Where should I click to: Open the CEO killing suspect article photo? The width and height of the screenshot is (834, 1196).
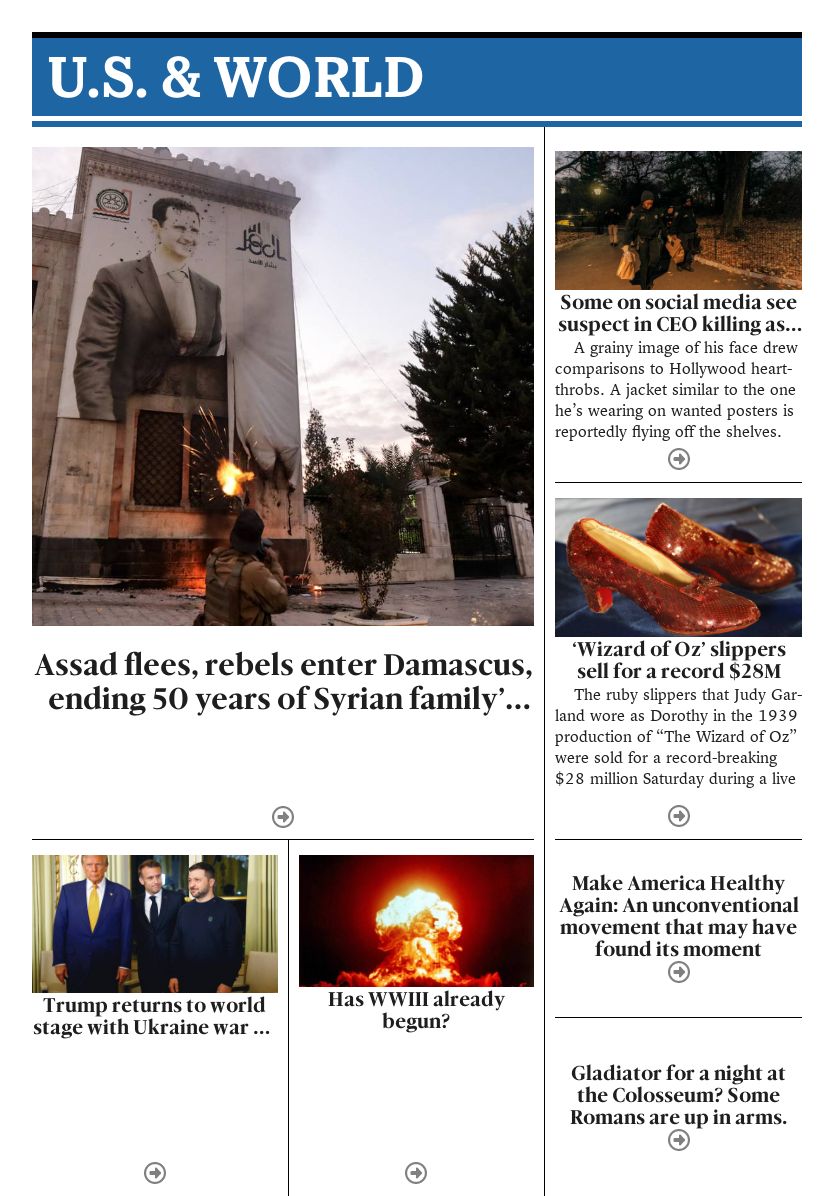(678, 220)
